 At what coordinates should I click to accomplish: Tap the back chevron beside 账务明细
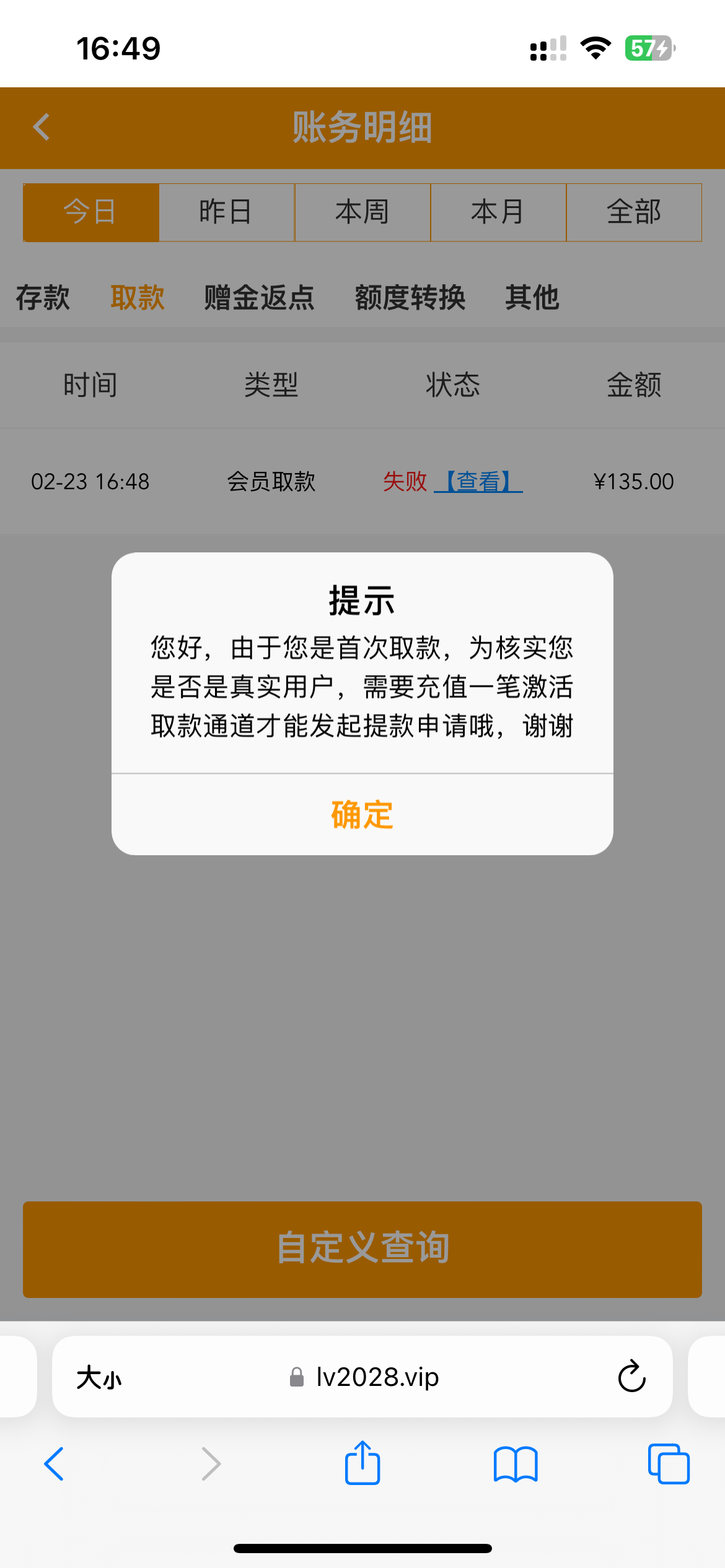[42, 128]
